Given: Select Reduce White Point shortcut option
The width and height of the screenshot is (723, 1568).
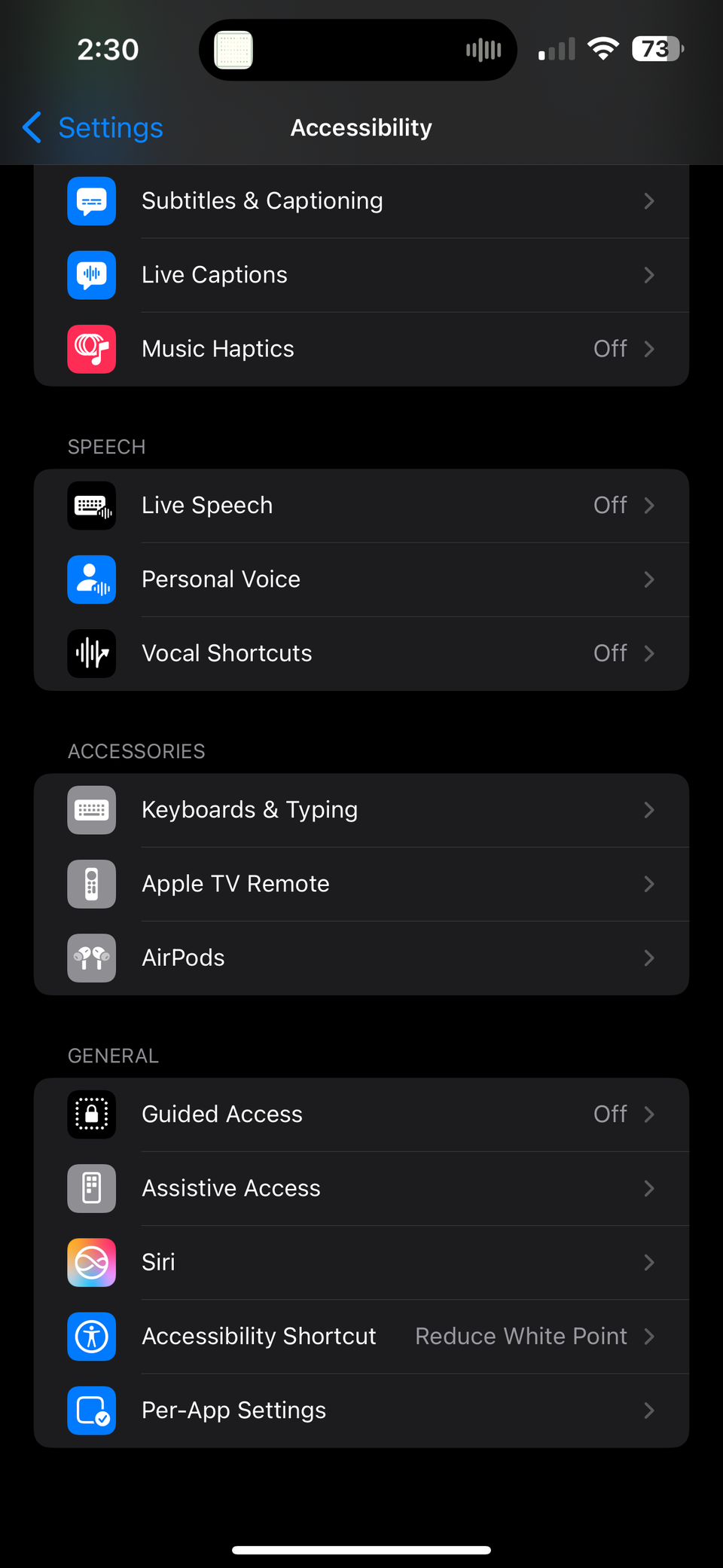Looking at the screenshot, I should [520, 1336].
